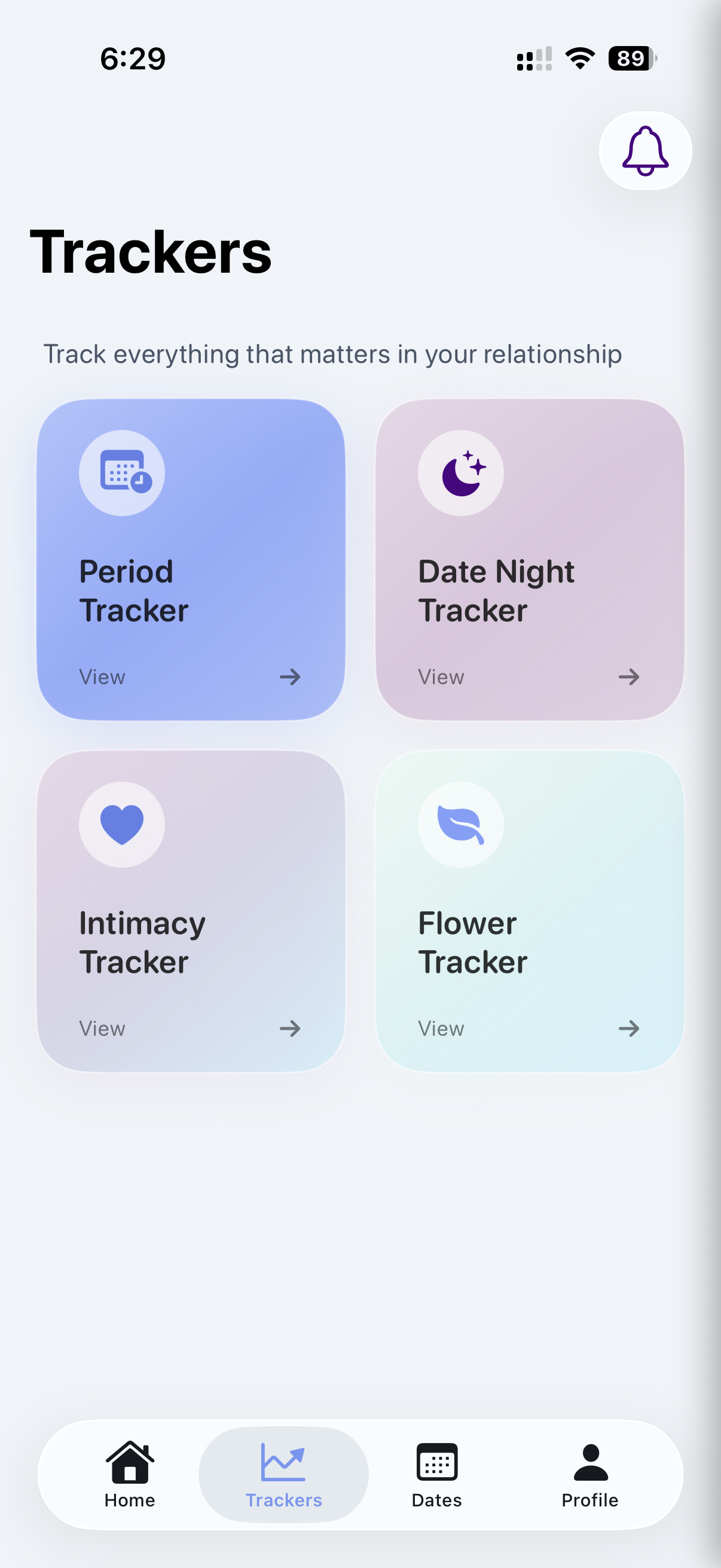Click the Intimacy Tracker heart icon
This screenshot has height=1568, width=721.
[122, 823]
